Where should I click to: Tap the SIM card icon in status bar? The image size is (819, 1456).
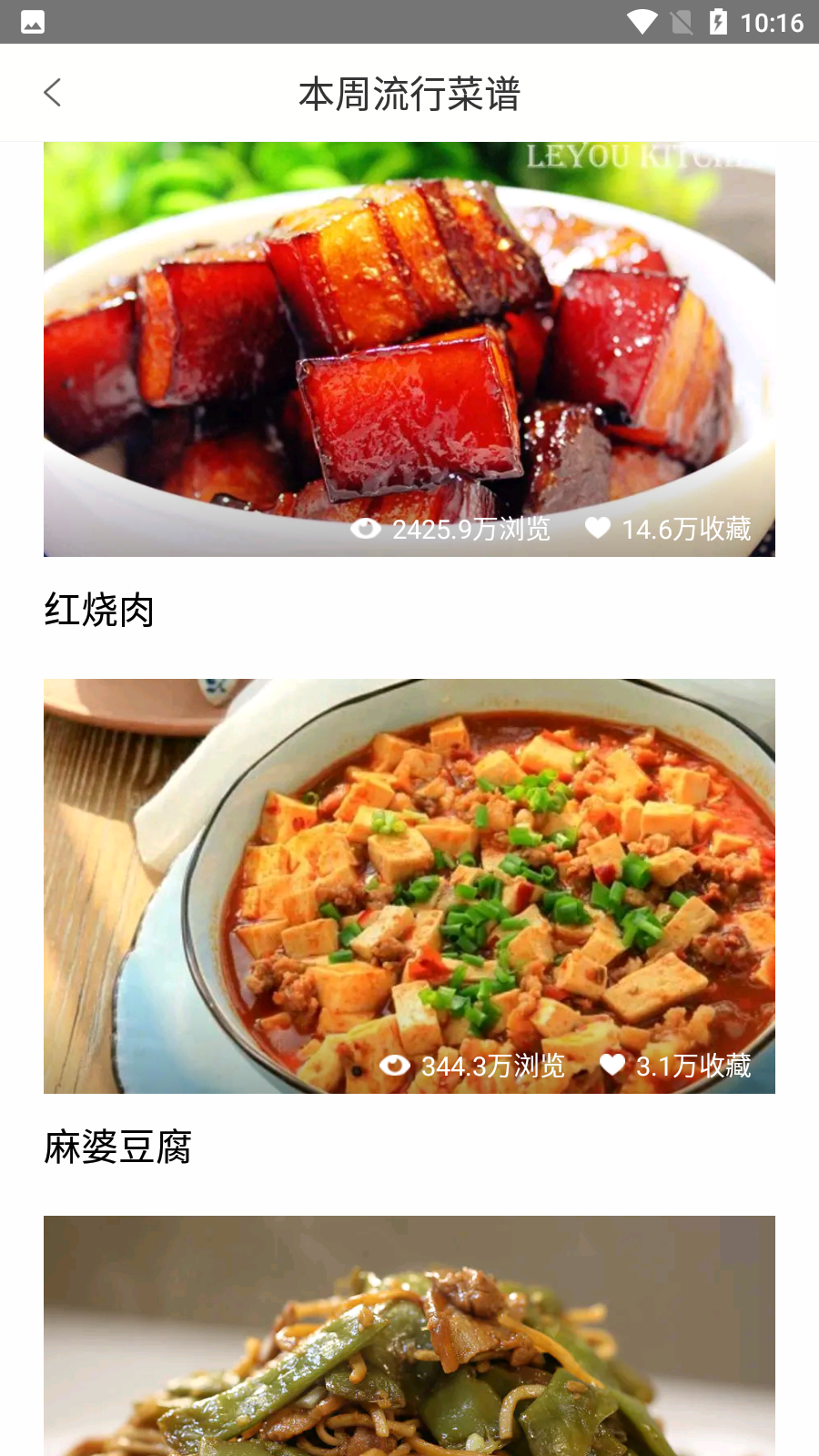coord(681,21)
